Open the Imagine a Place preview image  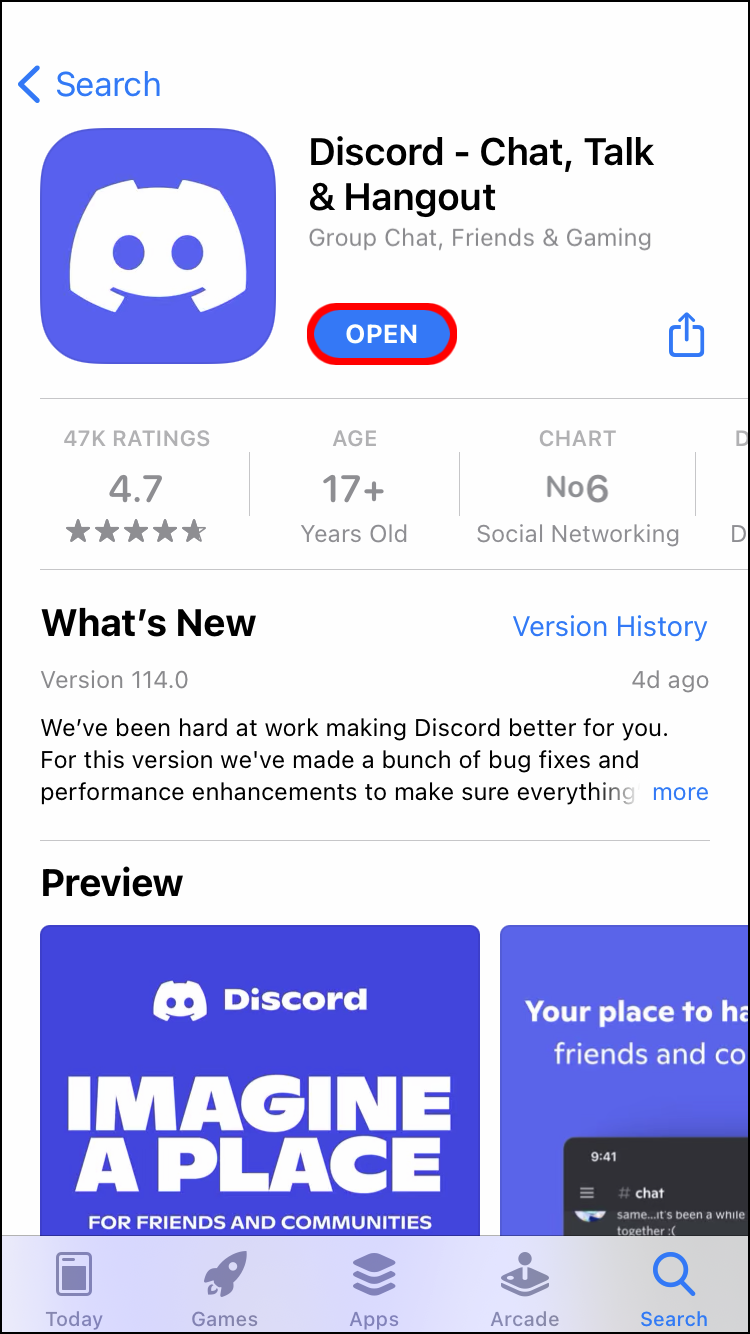[260, 1080]
